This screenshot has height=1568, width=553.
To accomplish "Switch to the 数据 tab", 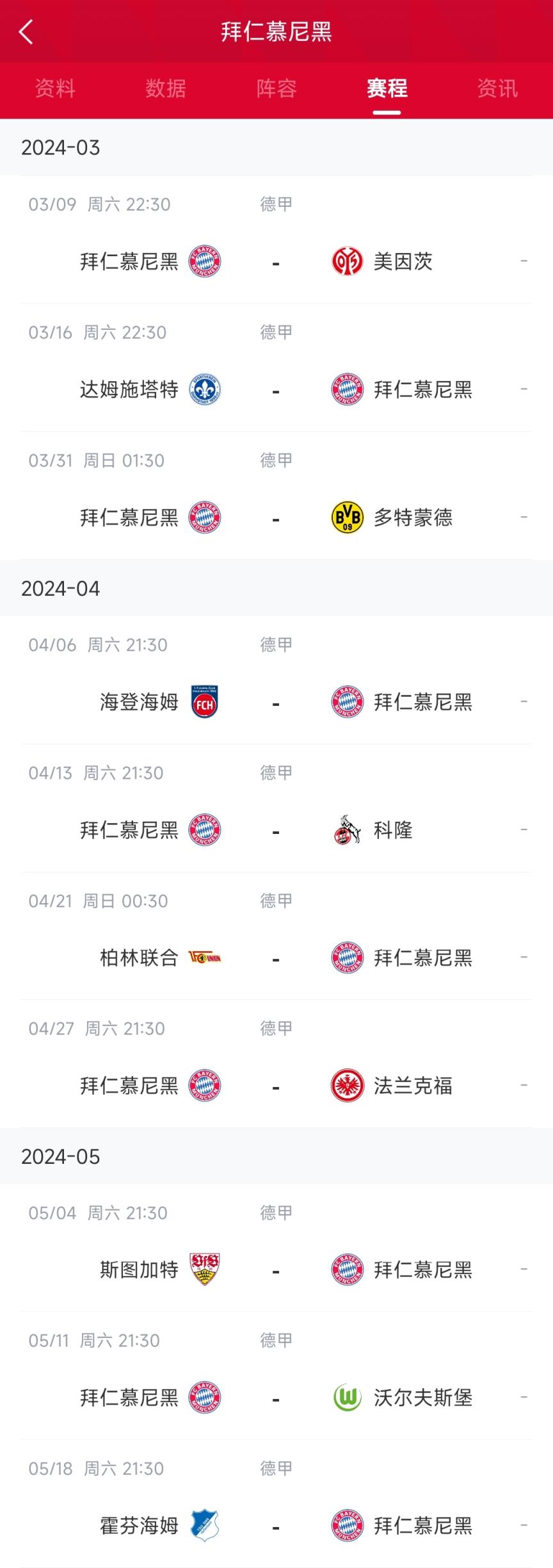I will tap(166, 88).
